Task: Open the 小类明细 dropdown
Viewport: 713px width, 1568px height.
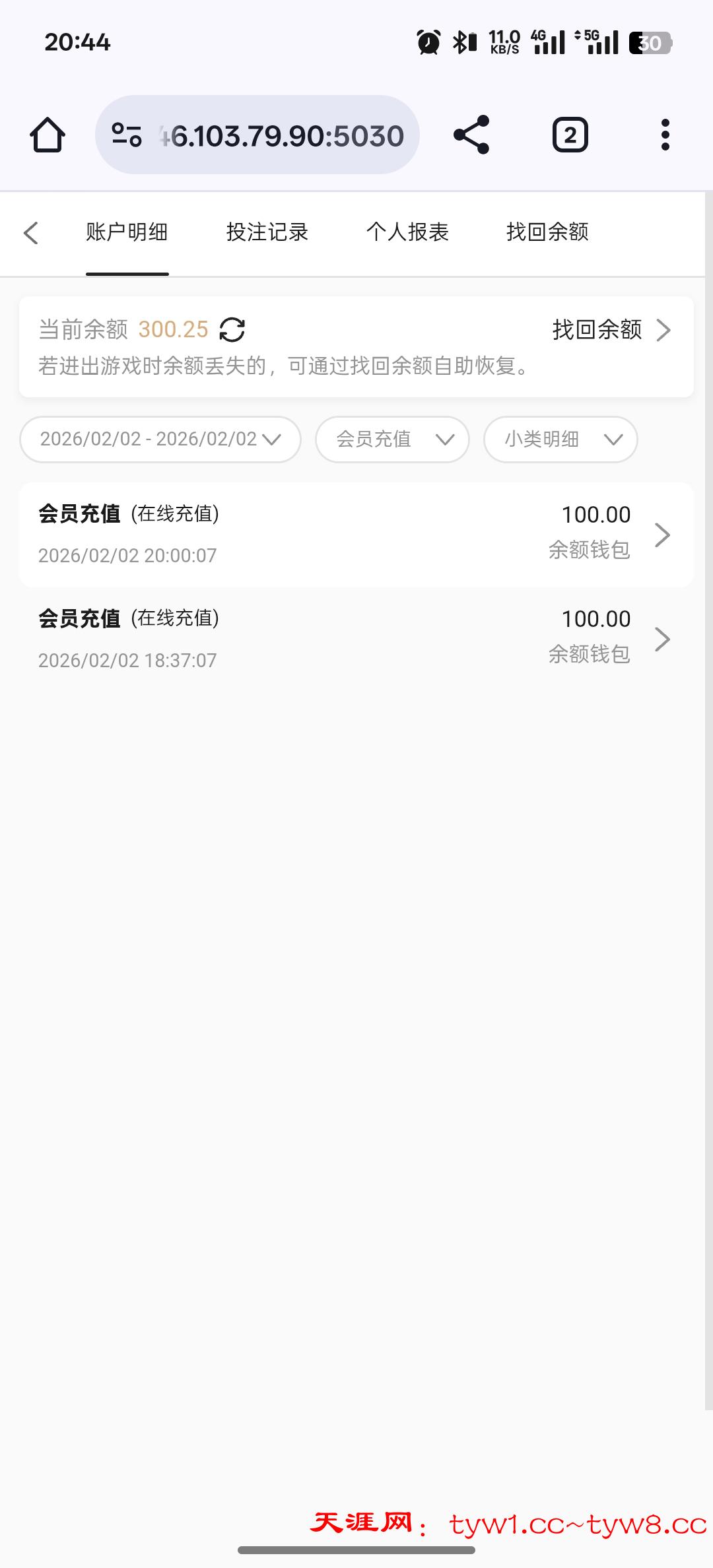Action: 560,440
